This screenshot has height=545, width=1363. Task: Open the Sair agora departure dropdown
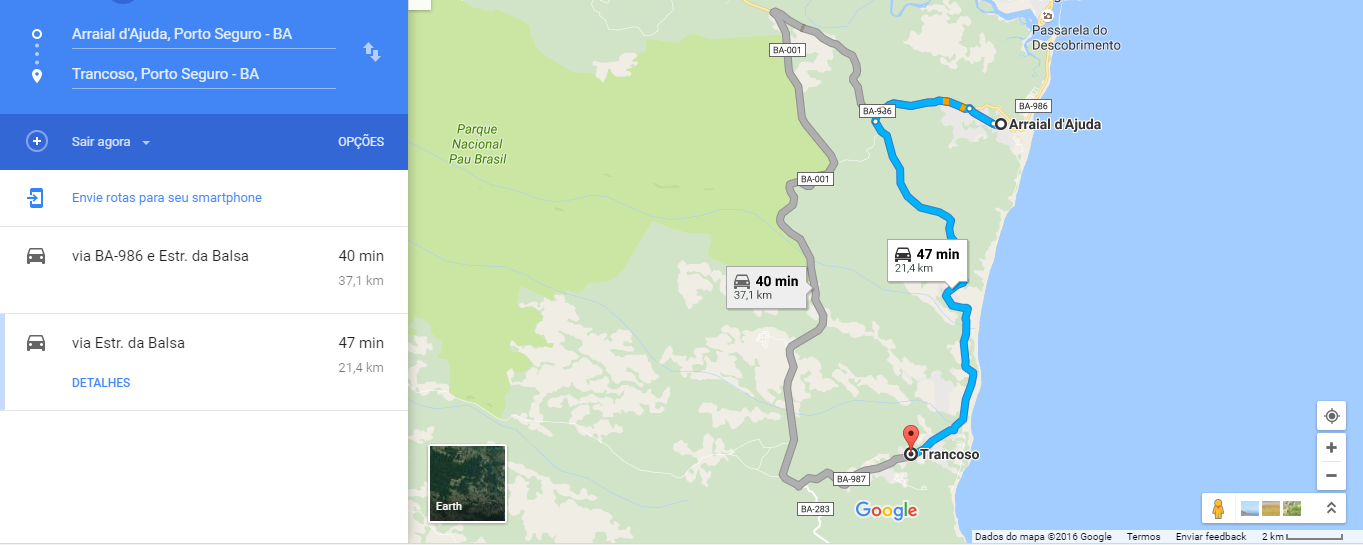click(x=110, y=142)
